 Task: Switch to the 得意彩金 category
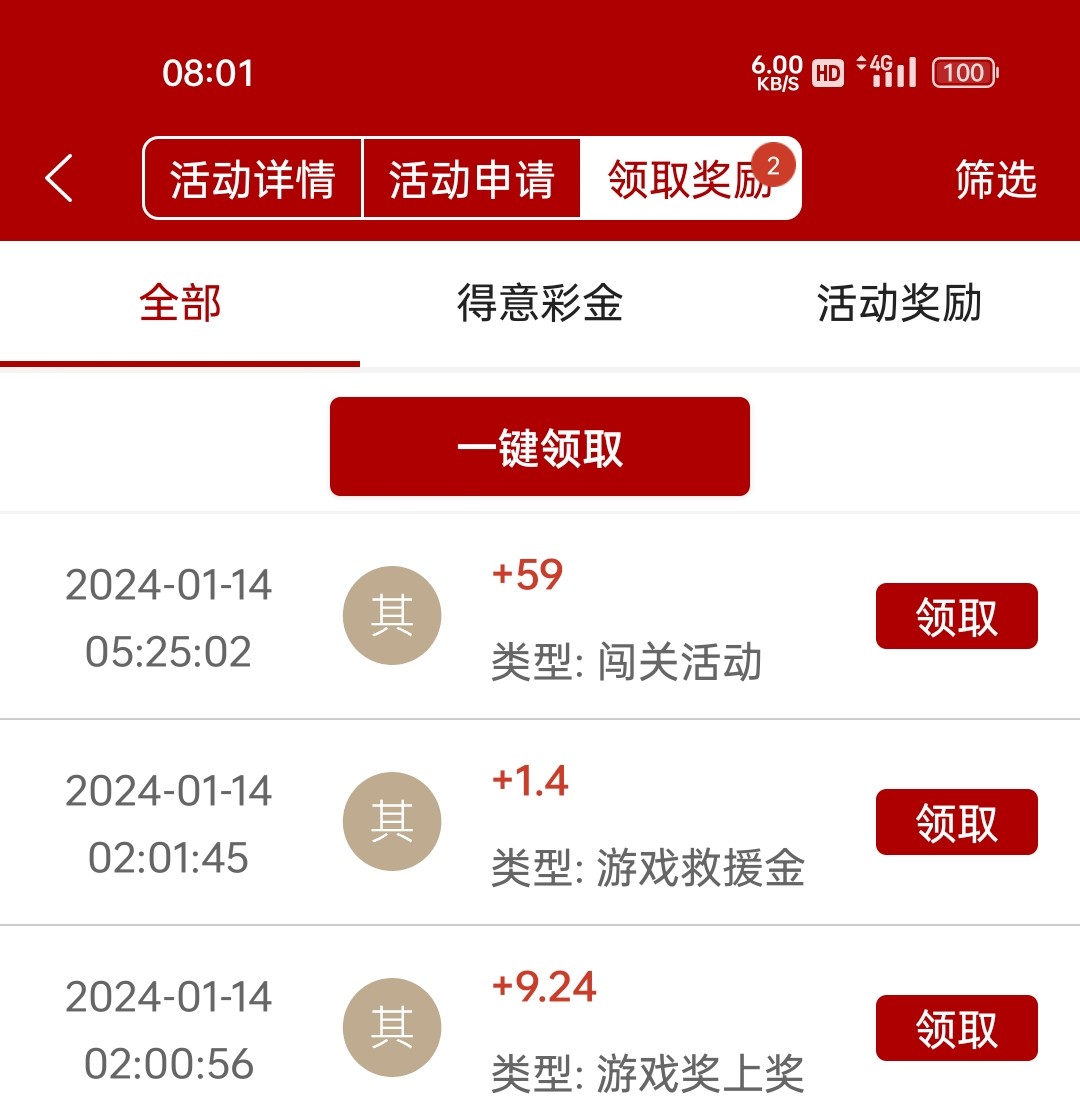539,303
